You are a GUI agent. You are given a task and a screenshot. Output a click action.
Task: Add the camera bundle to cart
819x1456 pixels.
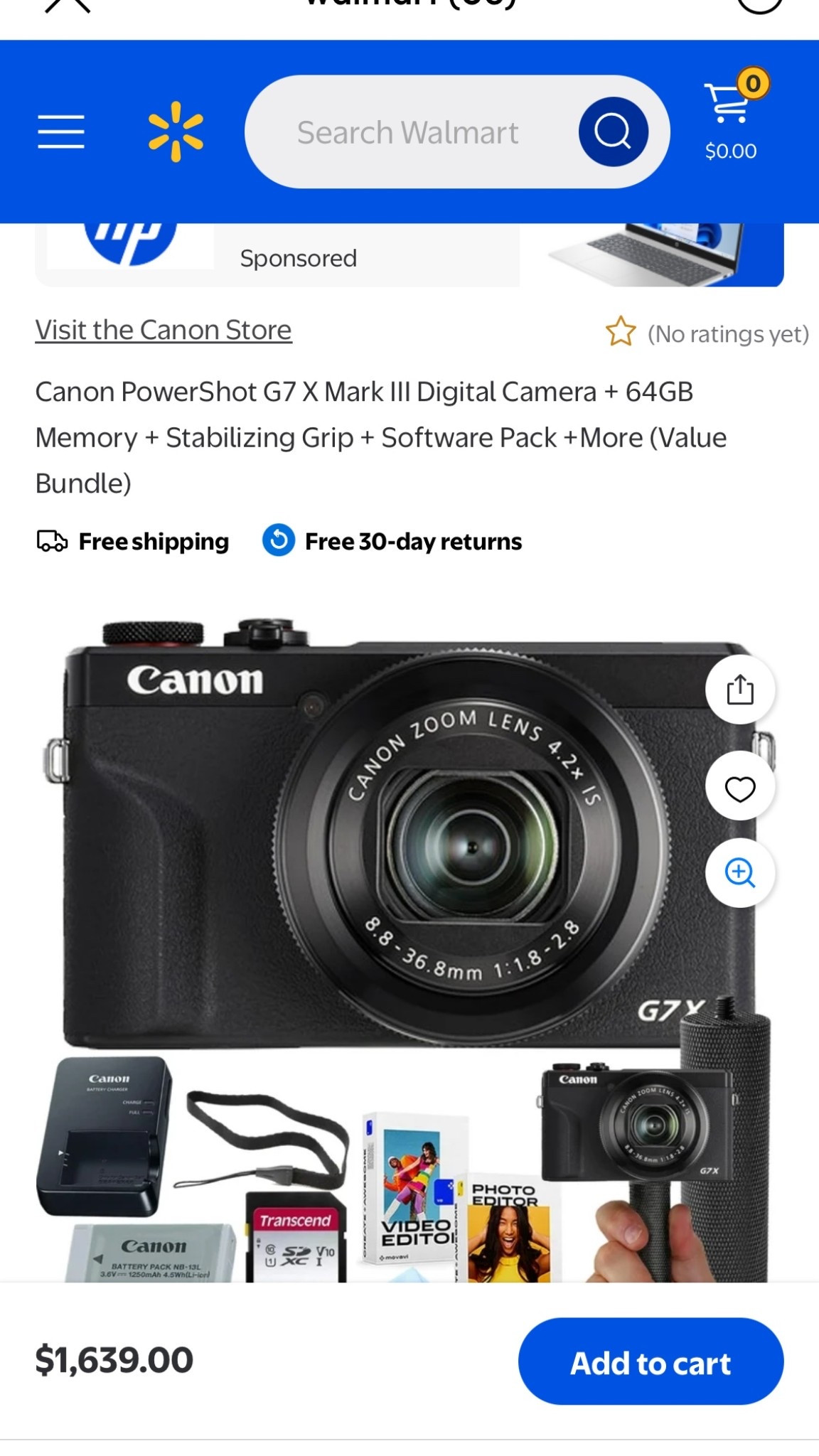point(651,1363)
